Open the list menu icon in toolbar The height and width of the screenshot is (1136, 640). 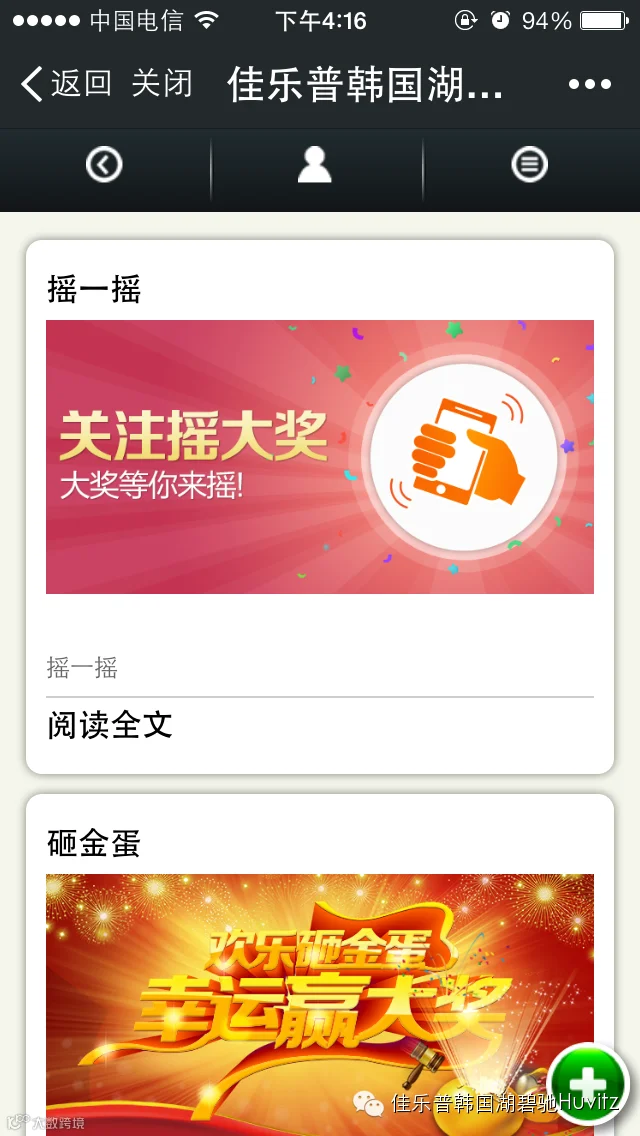point(529,164)
